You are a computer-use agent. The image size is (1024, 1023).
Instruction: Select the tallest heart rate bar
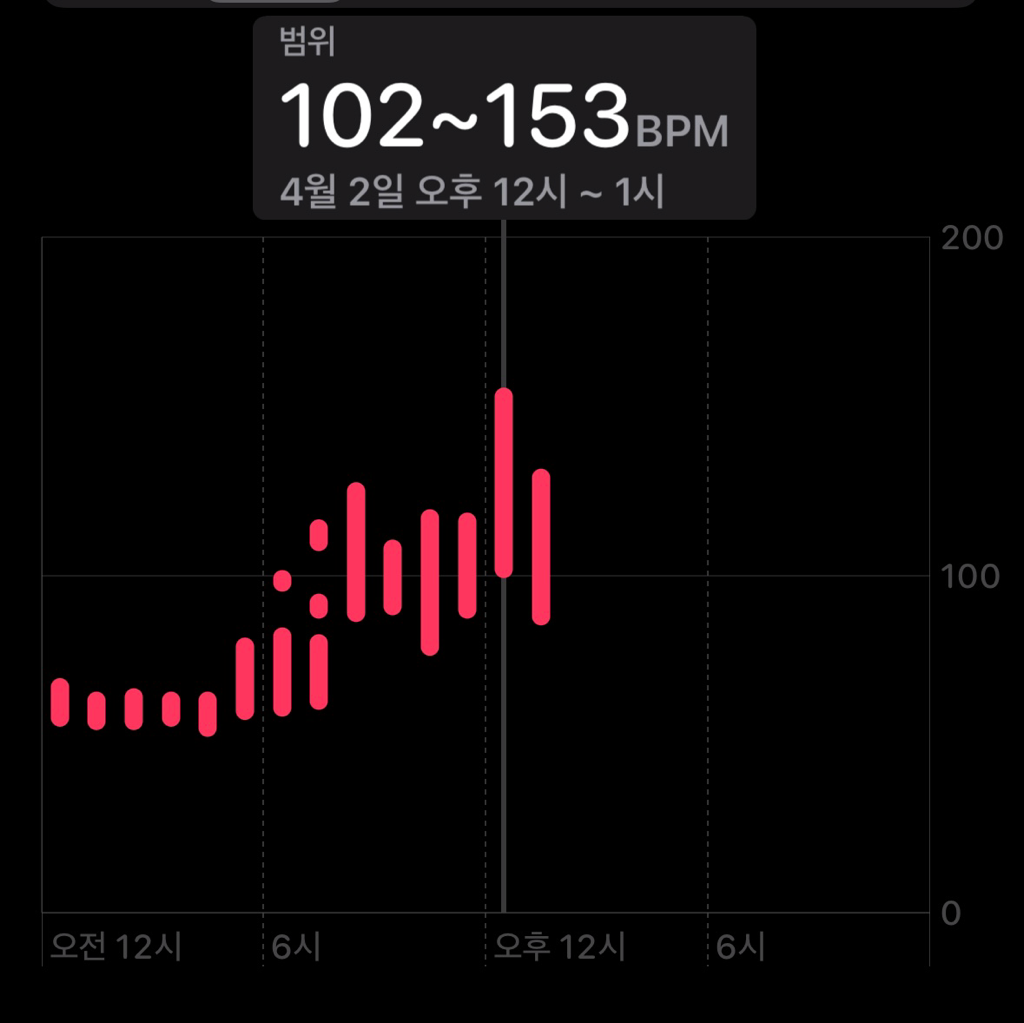(504, 483)
